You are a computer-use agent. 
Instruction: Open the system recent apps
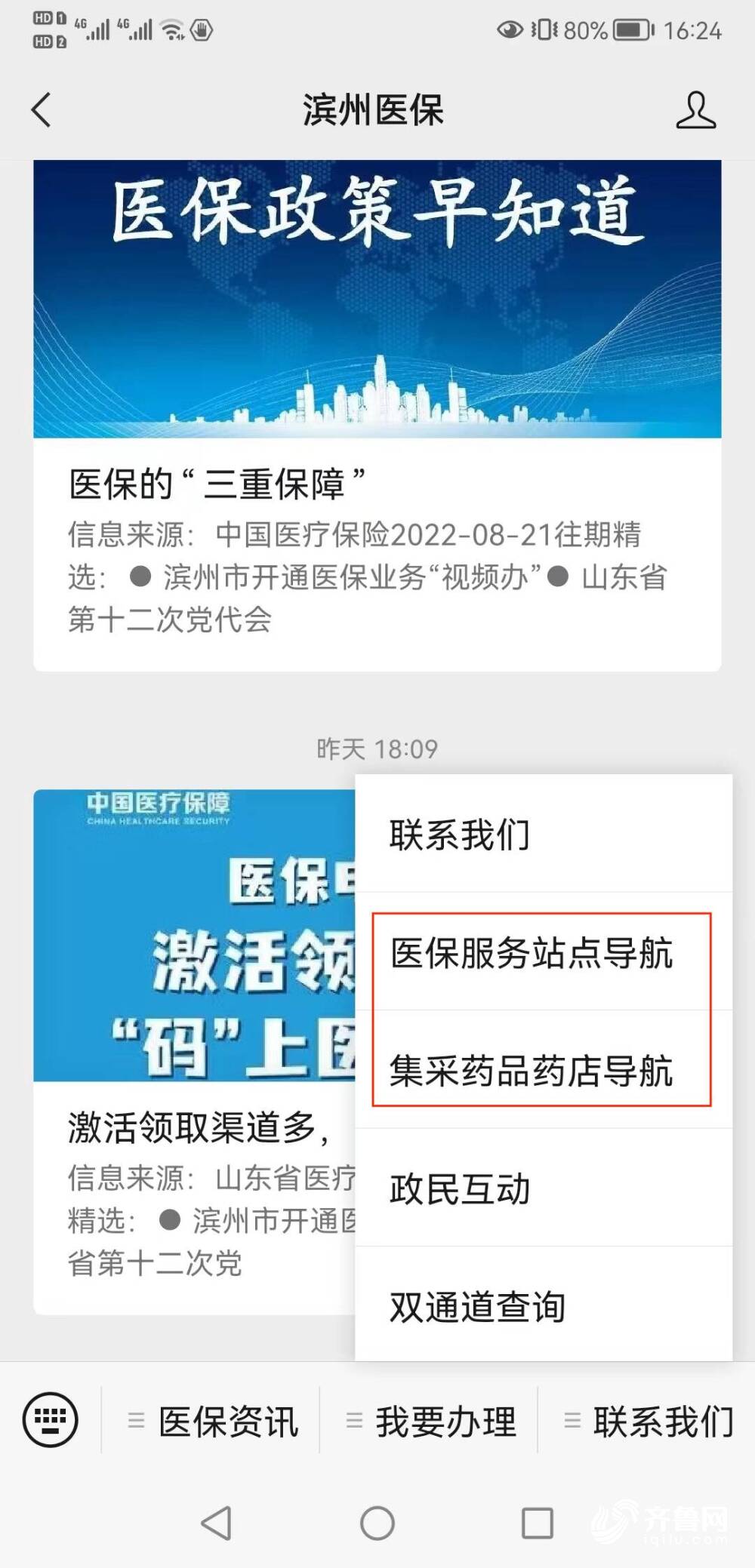pyautogui.click(x=538, y=1523)
